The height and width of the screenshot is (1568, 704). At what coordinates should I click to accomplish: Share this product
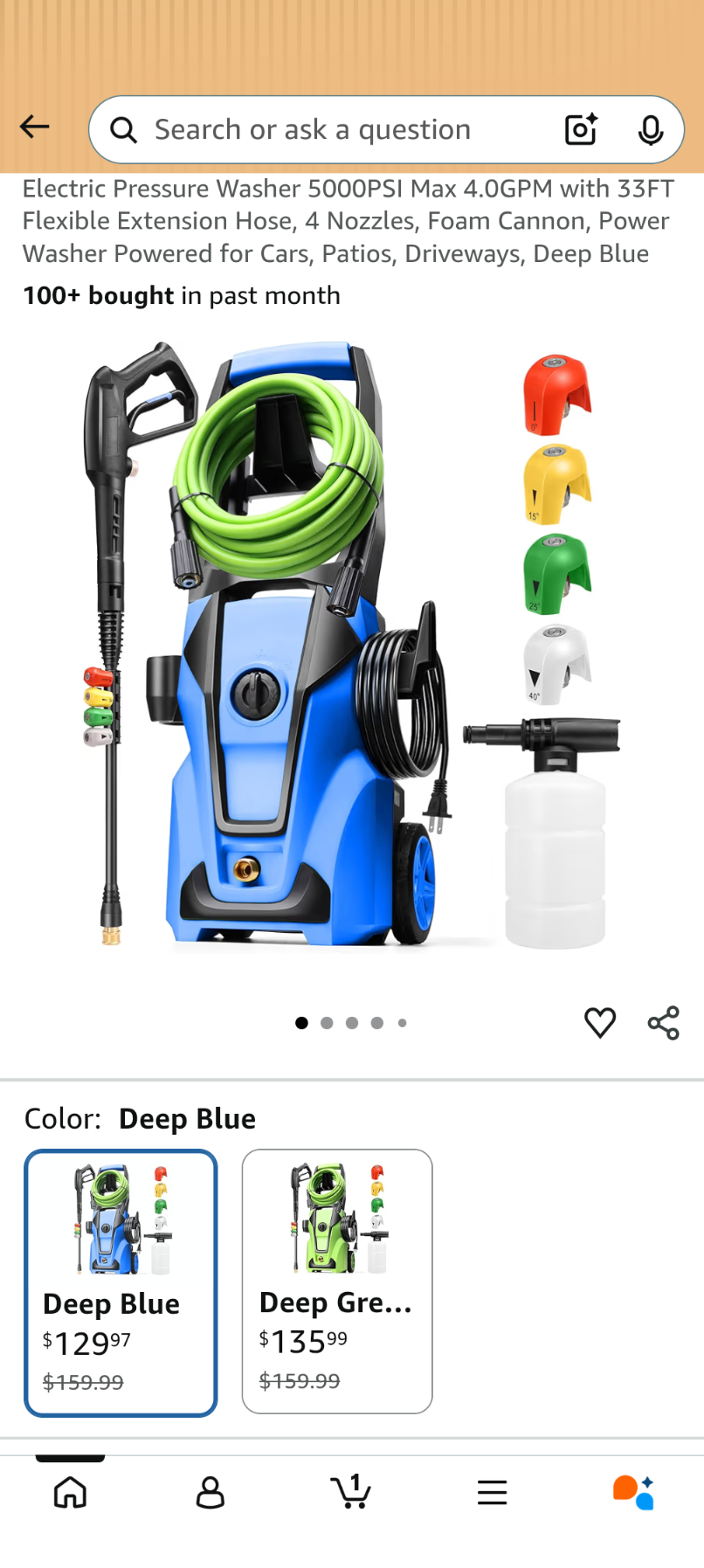664,1022
